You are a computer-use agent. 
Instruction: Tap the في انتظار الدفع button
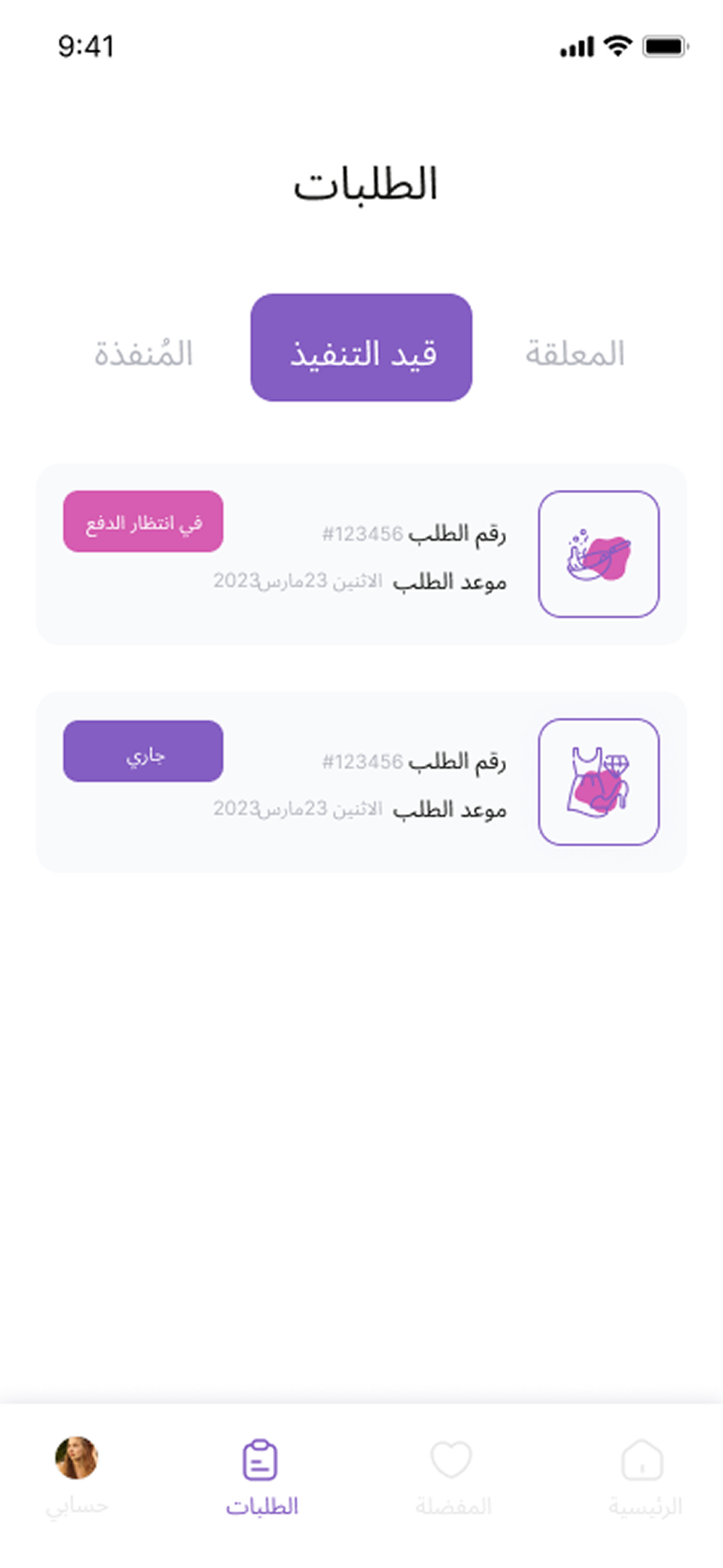143,521
